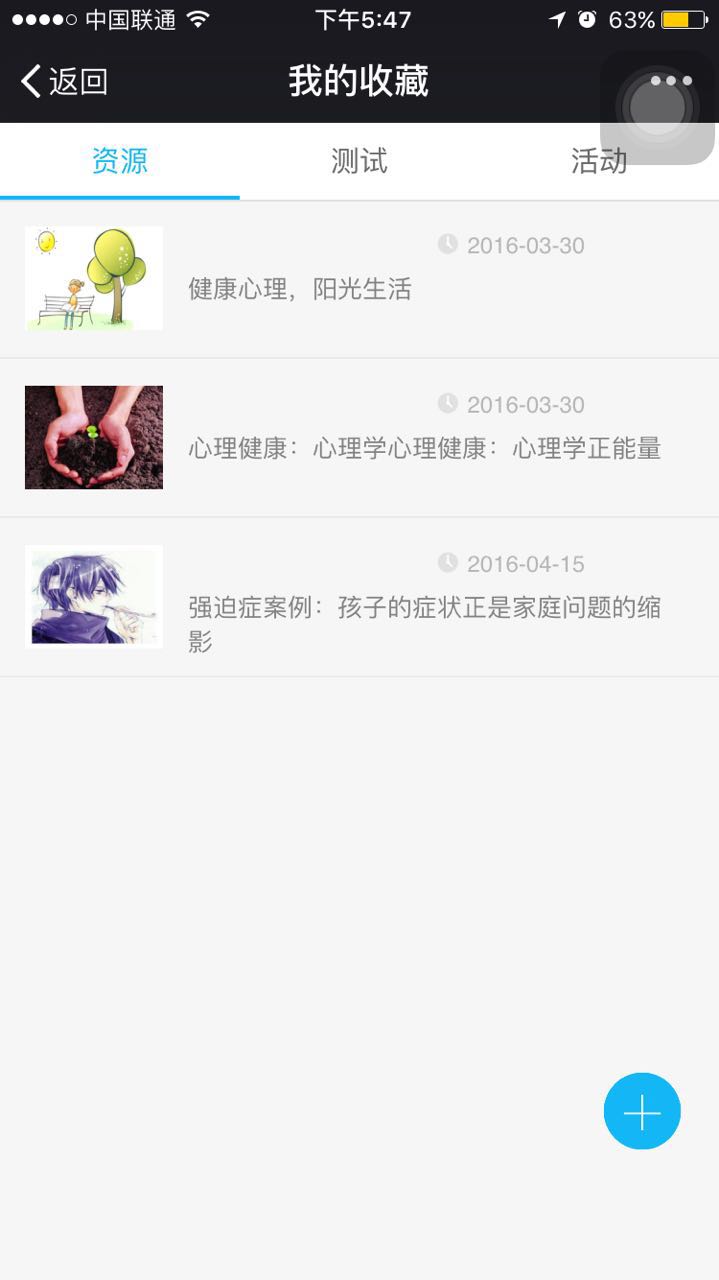Open the 强迫症案例 article
This screenshot has height=1280, width=719.
[359, 597]
